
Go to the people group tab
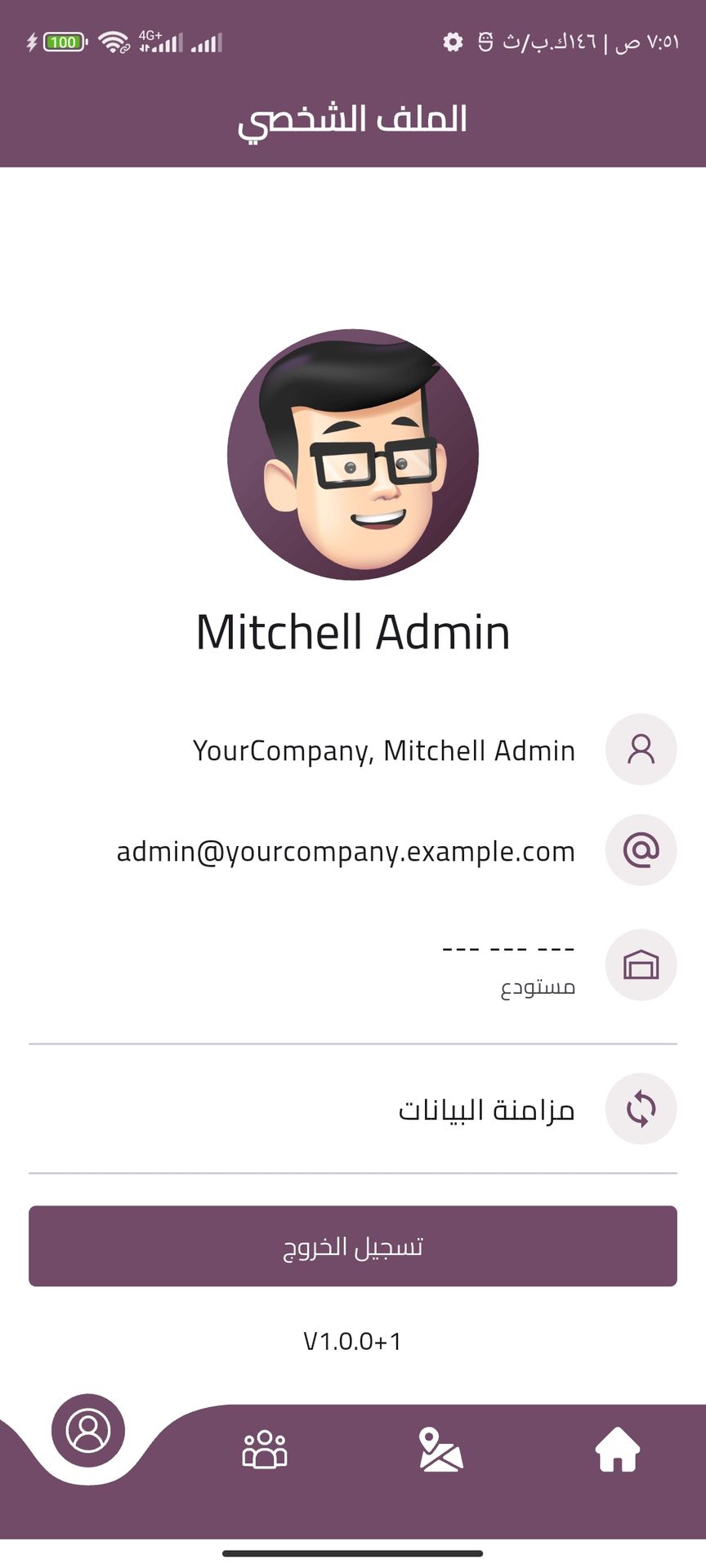(x=265, y=1450)
